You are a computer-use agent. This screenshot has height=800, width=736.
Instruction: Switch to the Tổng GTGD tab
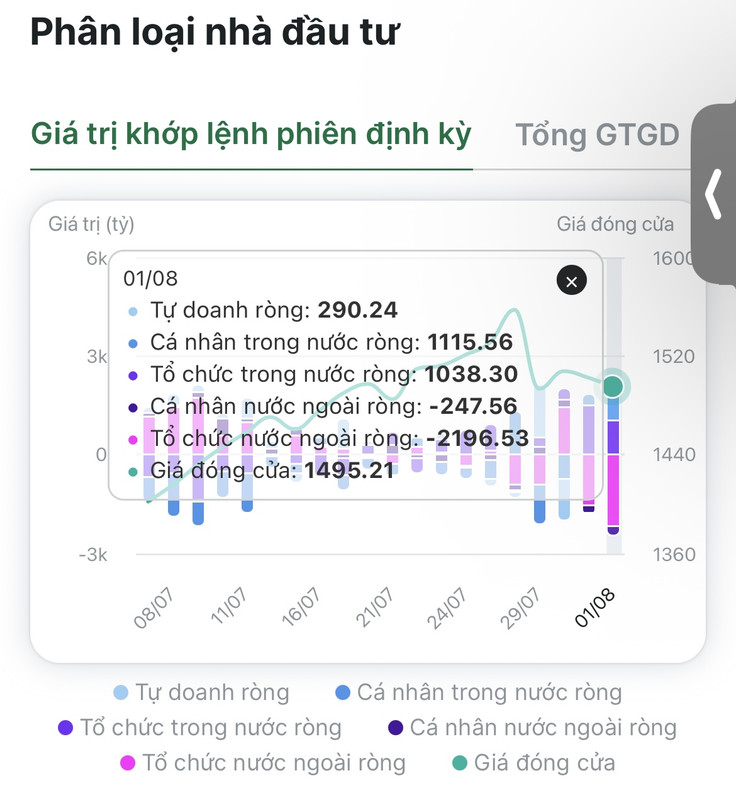coord(597,135)
